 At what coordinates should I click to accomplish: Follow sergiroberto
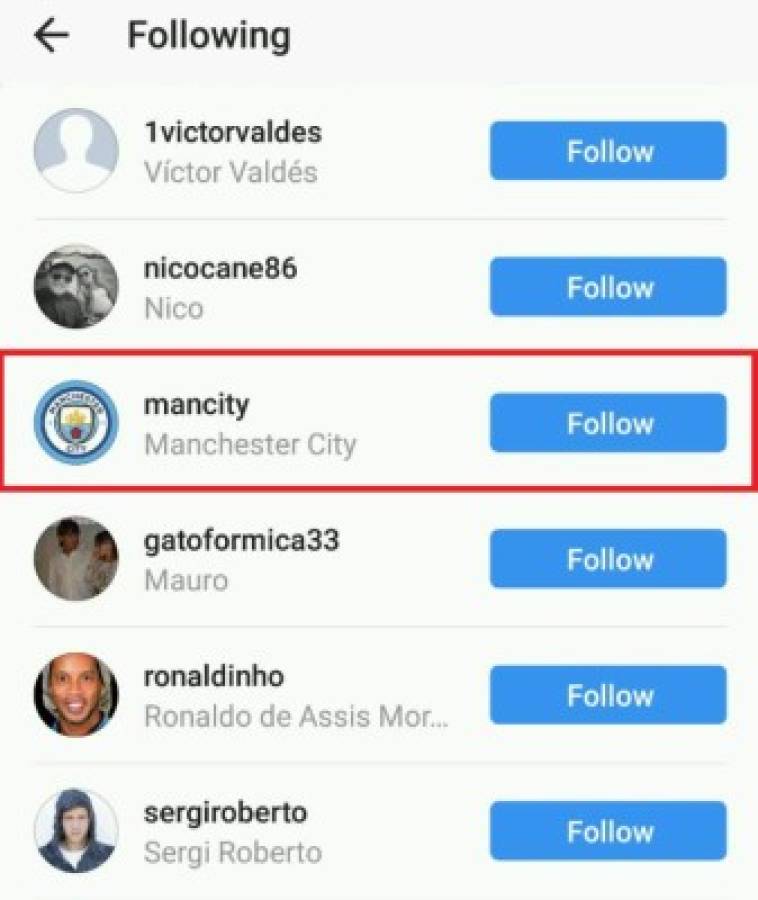tap(608, 832)
